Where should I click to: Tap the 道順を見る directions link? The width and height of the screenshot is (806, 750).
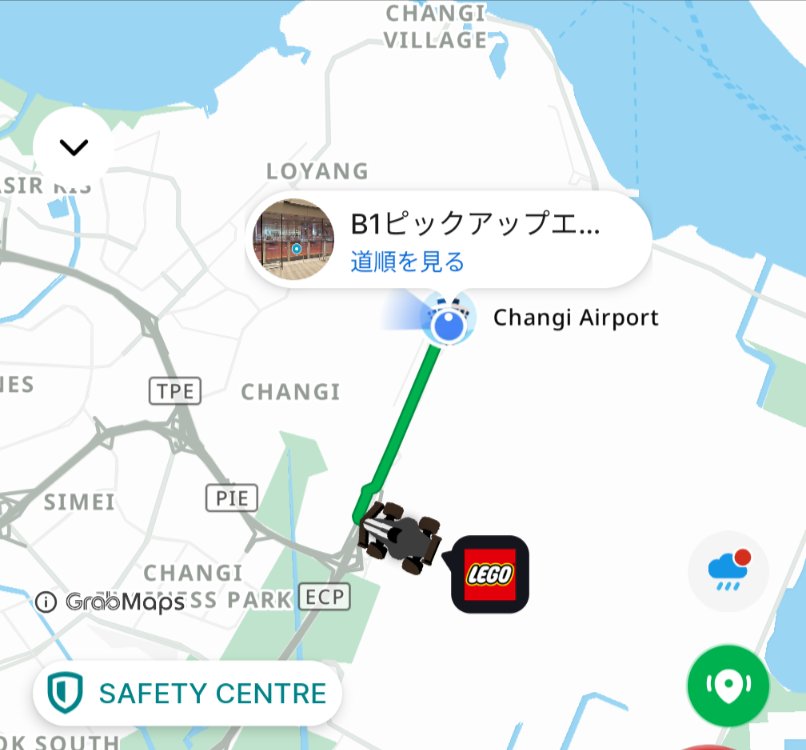tap(407, 262)
